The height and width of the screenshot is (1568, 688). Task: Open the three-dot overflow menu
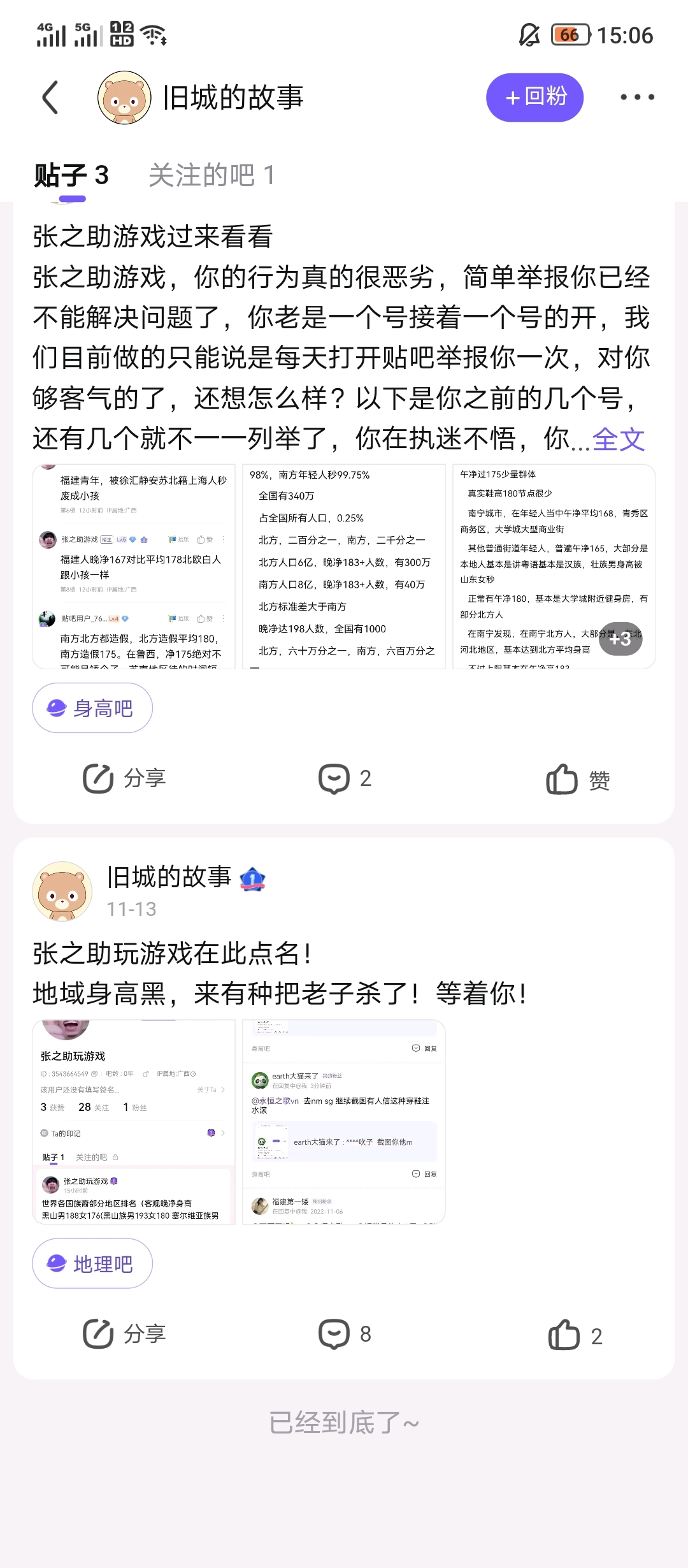tap(637, 98)
